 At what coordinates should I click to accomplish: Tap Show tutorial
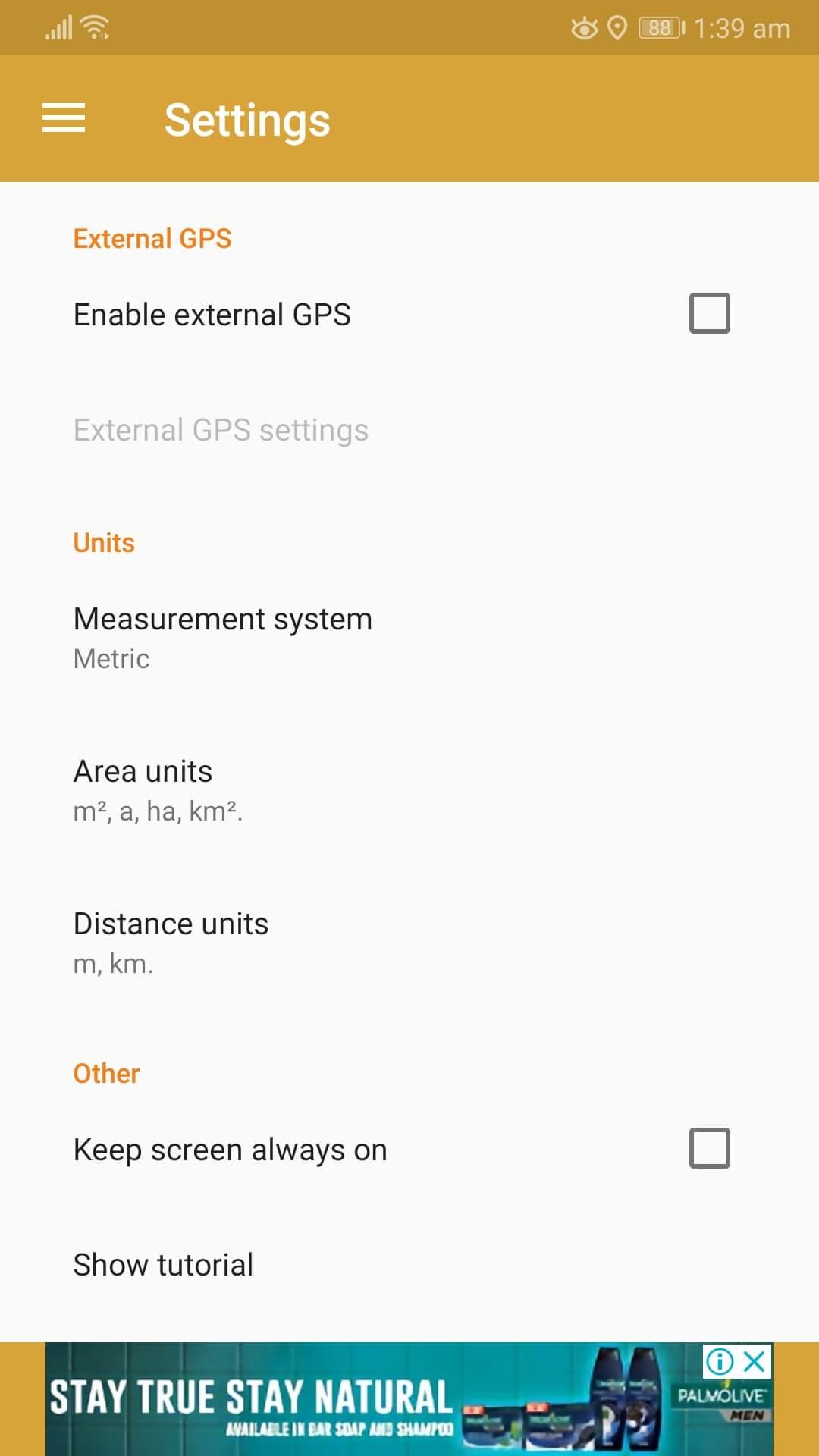click(163, 1264)
